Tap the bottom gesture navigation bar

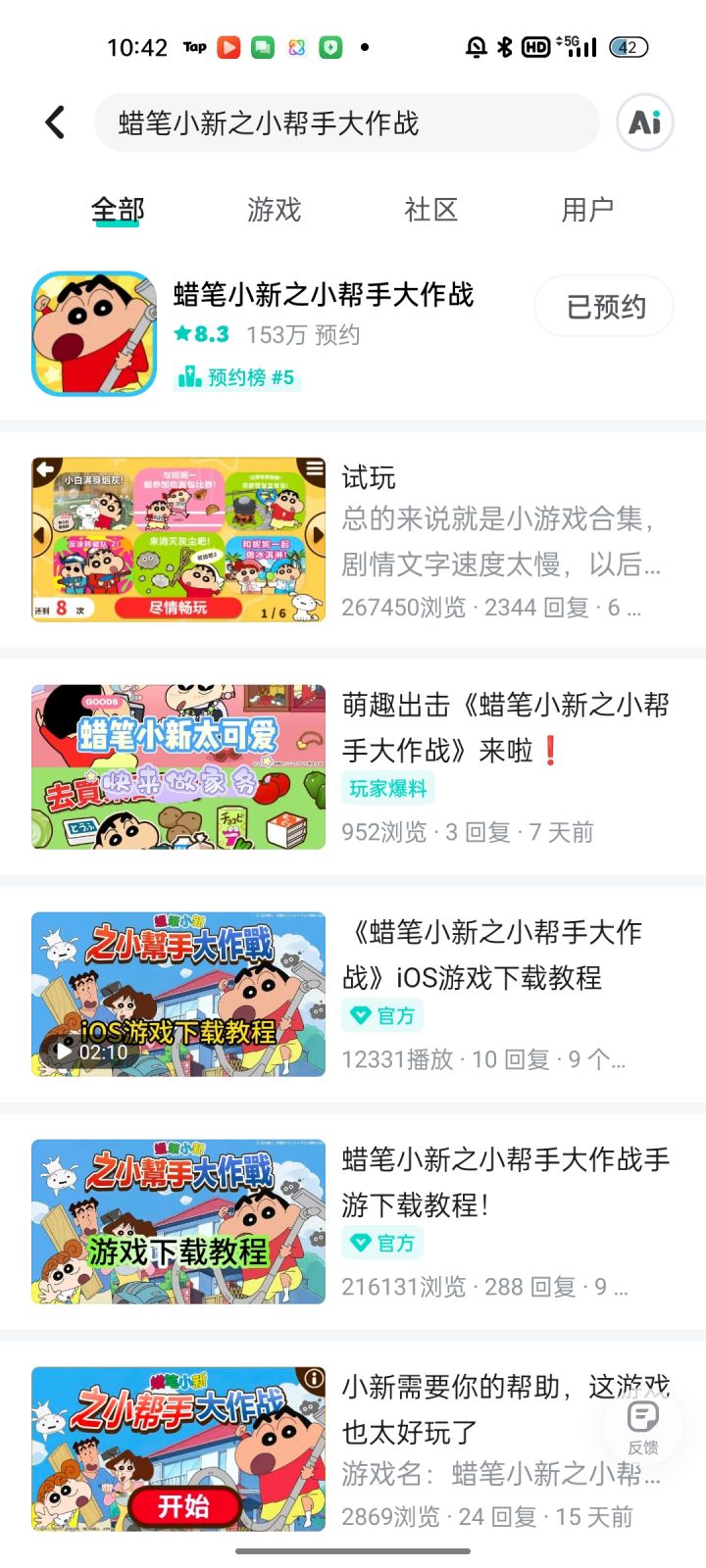pyautogui.click(x=353, y=1551)
